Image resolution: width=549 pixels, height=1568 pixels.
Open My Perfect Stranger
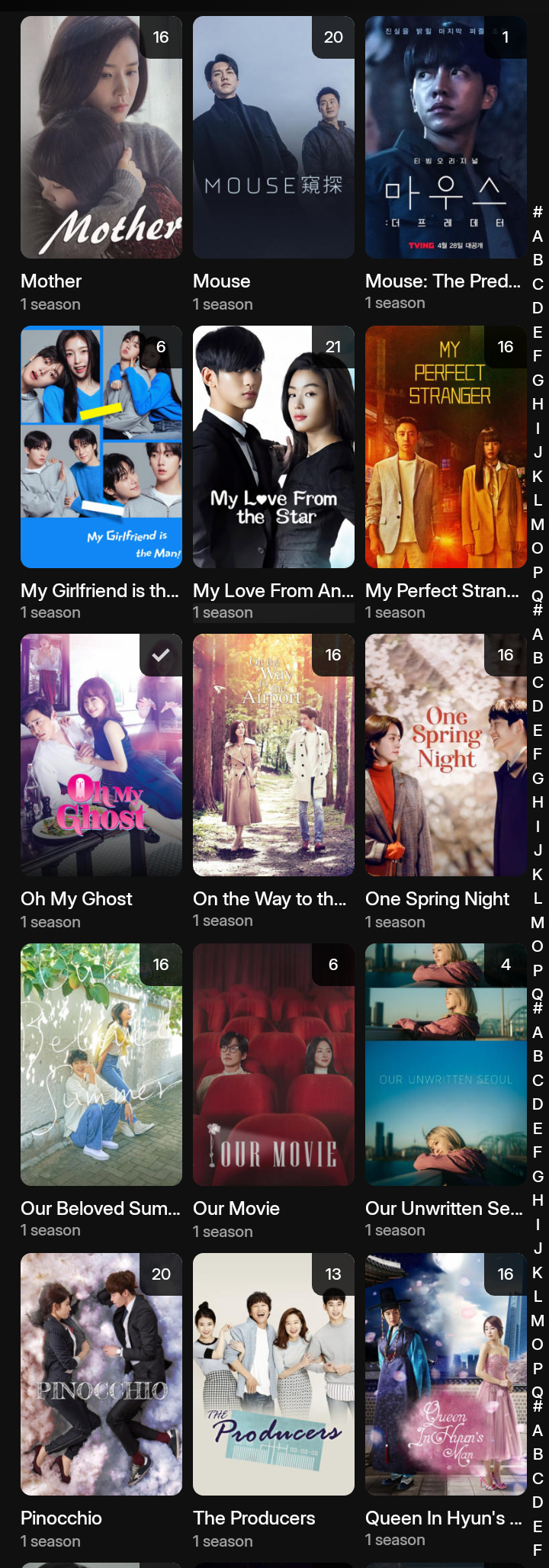tap(446, 447)
